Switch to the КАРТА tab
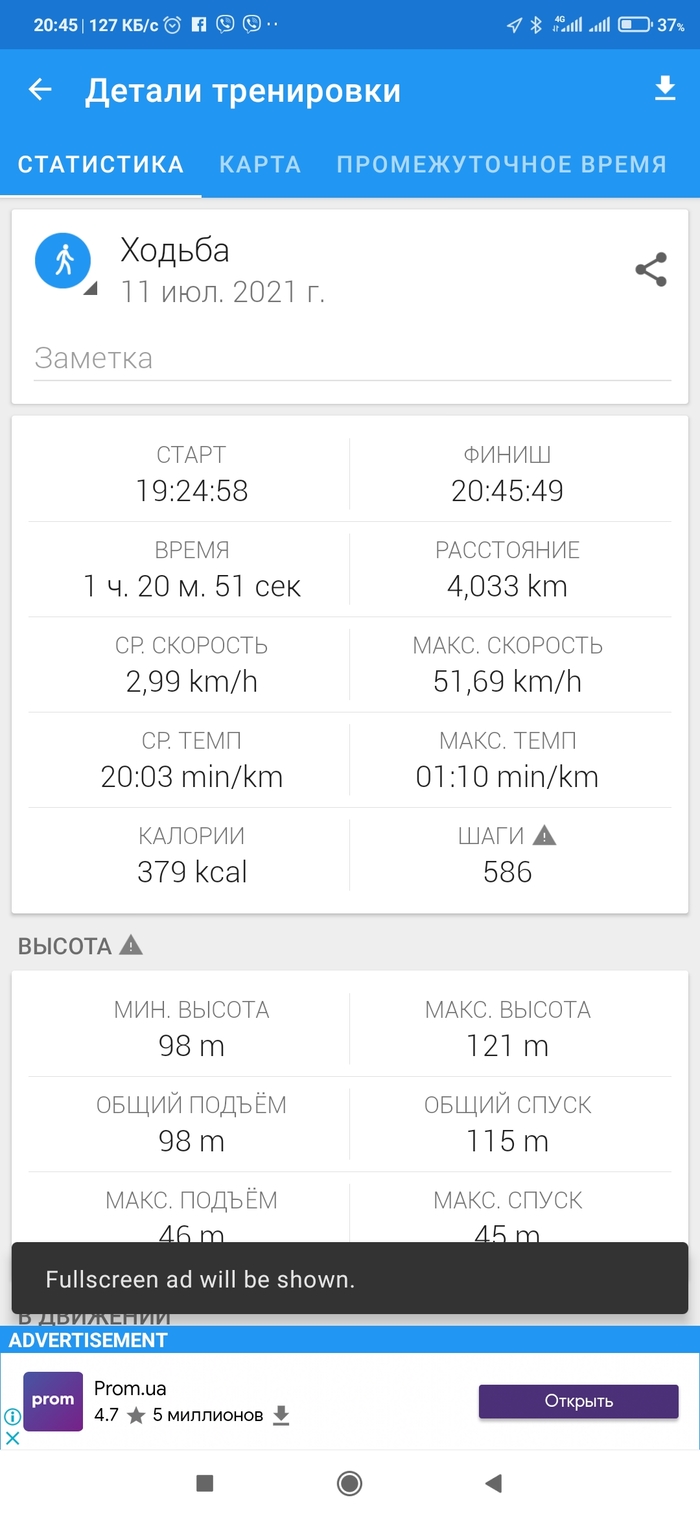This screenshot has width=700, height=1517. (x=260, y=165)
